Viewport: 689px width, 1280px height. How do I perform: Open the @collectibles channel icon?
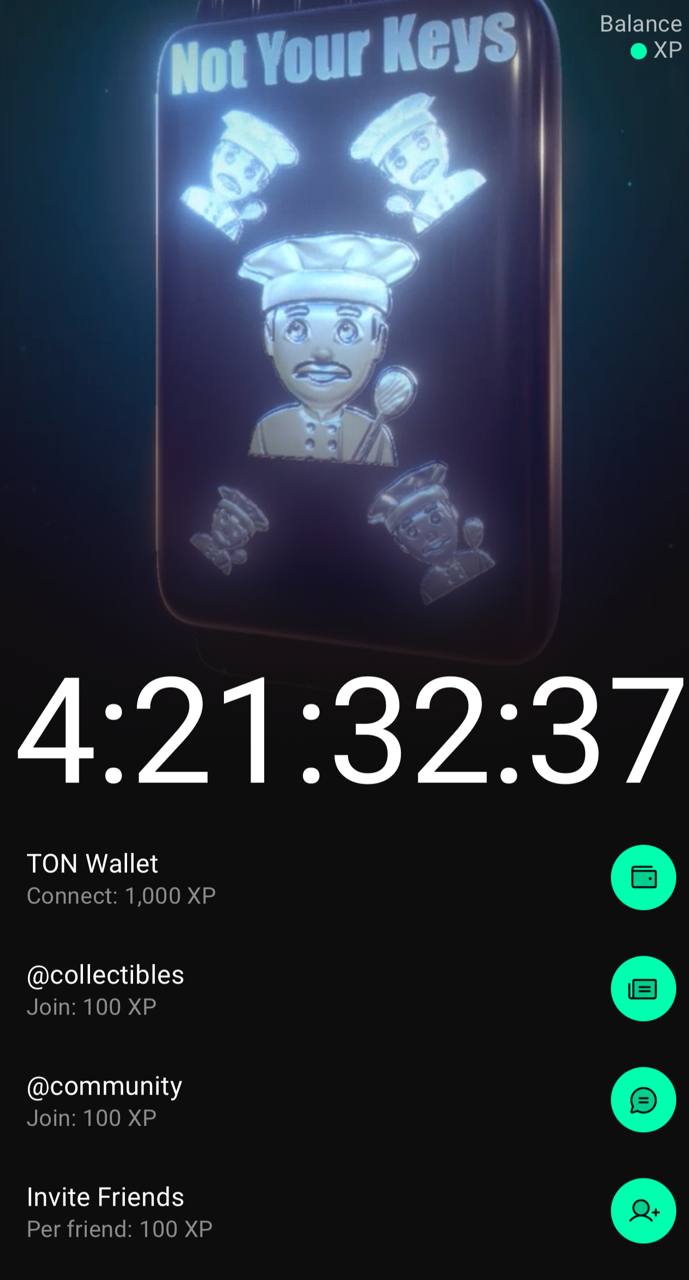[643, 988]
